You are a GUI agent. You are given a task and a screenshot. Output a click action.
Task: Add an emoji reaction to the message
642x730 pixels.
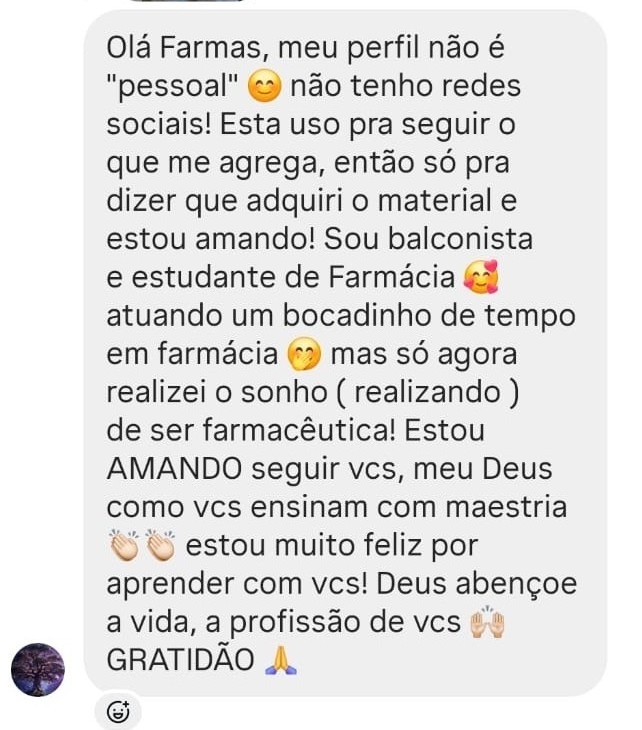coord(116,713)
